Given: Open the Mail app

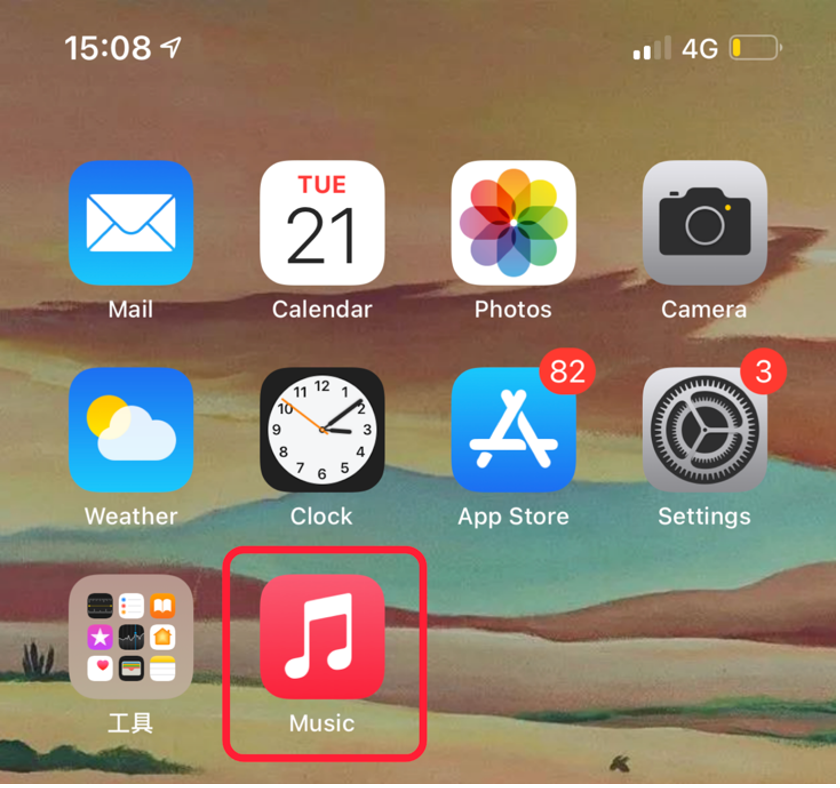Looking at the screenshot, I should (131, 223).
